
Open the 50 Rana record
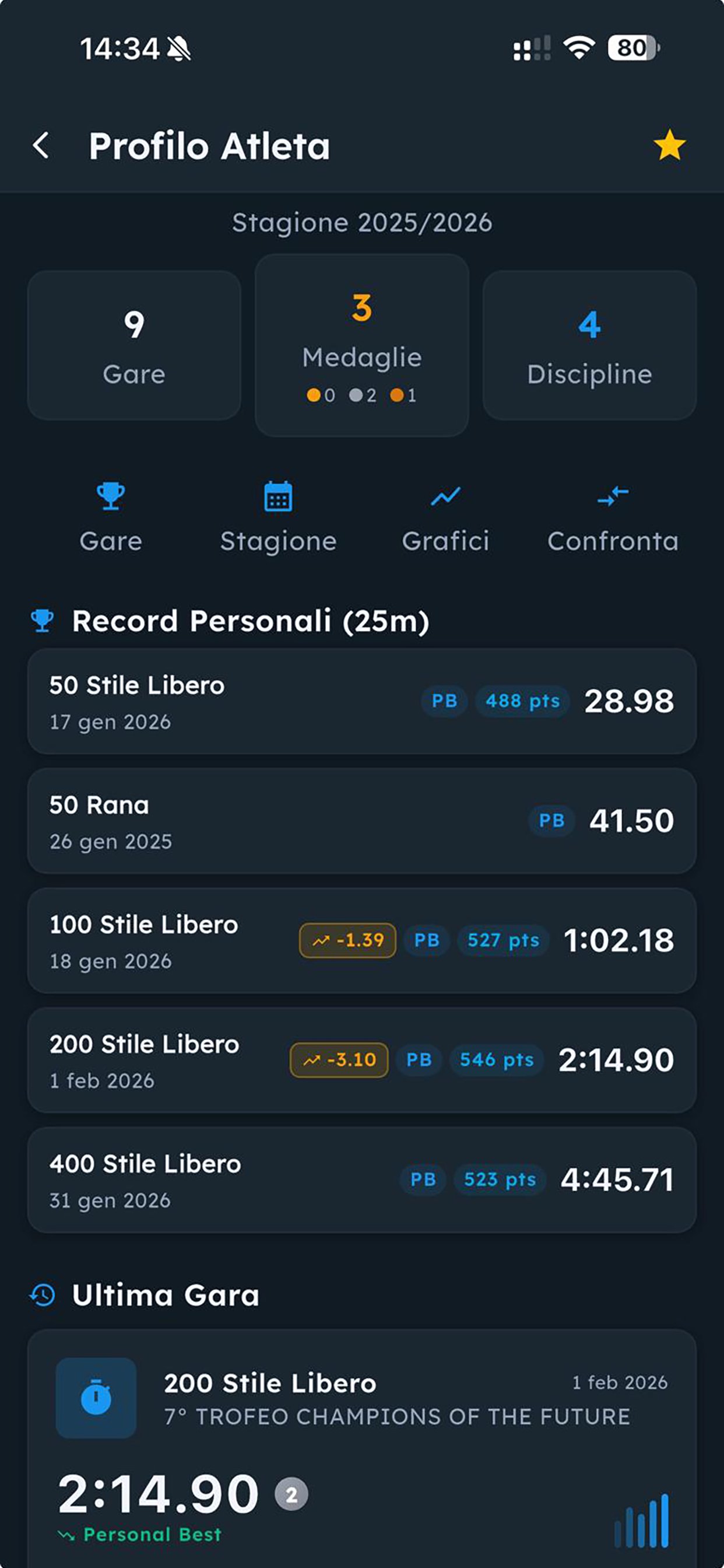tap(362, 821)
